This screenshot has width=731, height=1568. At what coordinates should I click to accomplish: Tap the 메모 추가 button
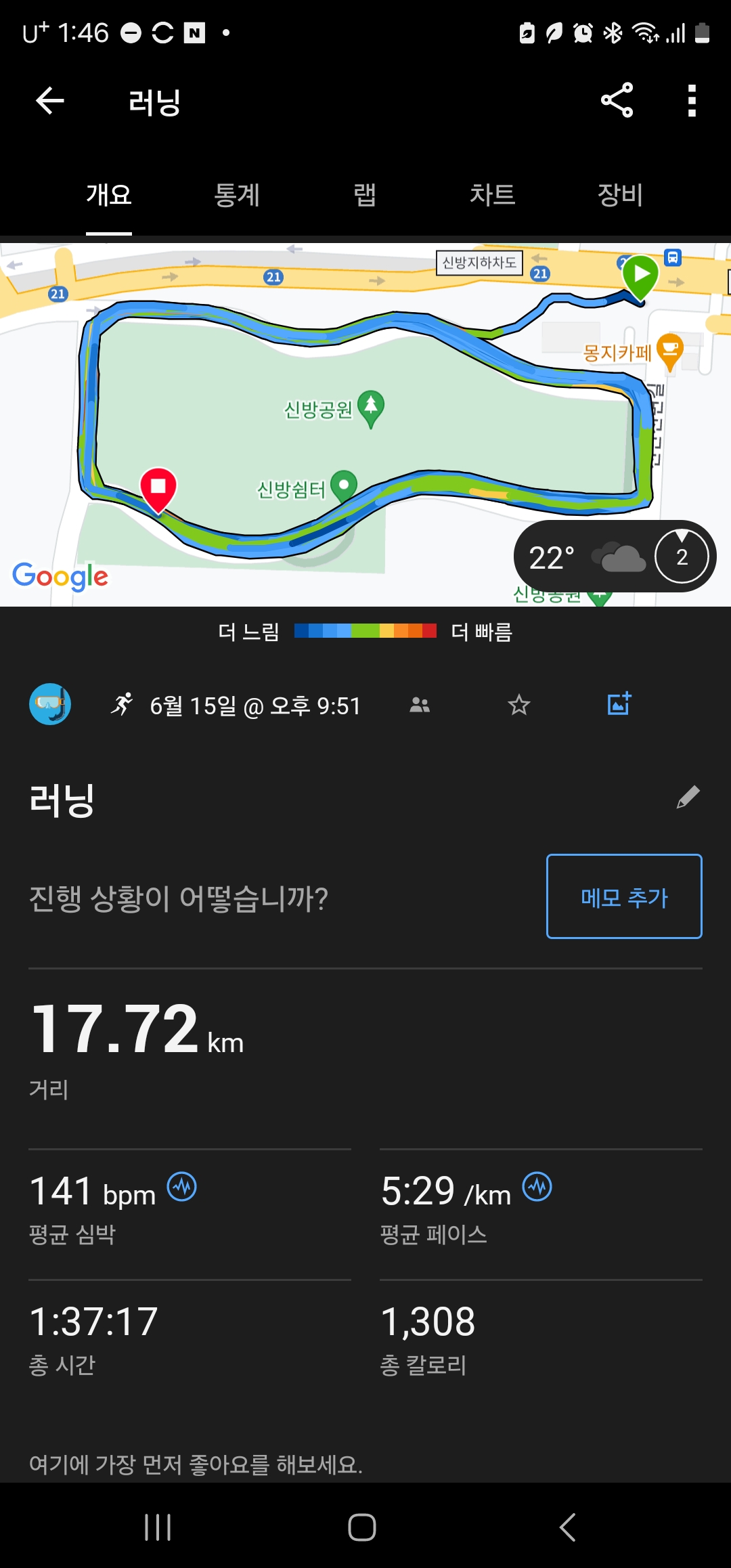pos(624,896)
